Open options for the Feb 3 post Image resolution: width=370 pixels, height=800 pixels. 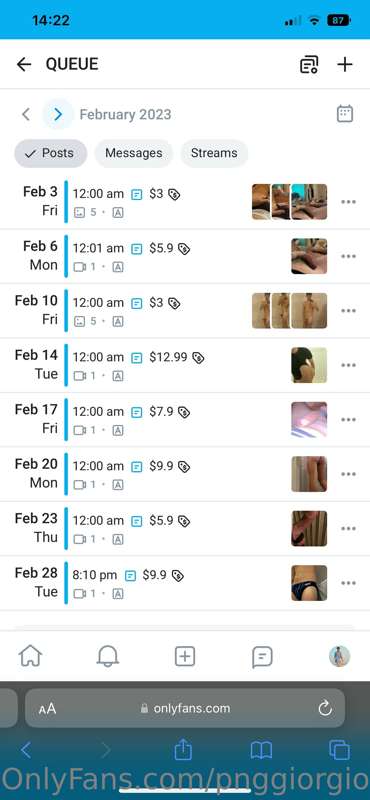[349, 202]
